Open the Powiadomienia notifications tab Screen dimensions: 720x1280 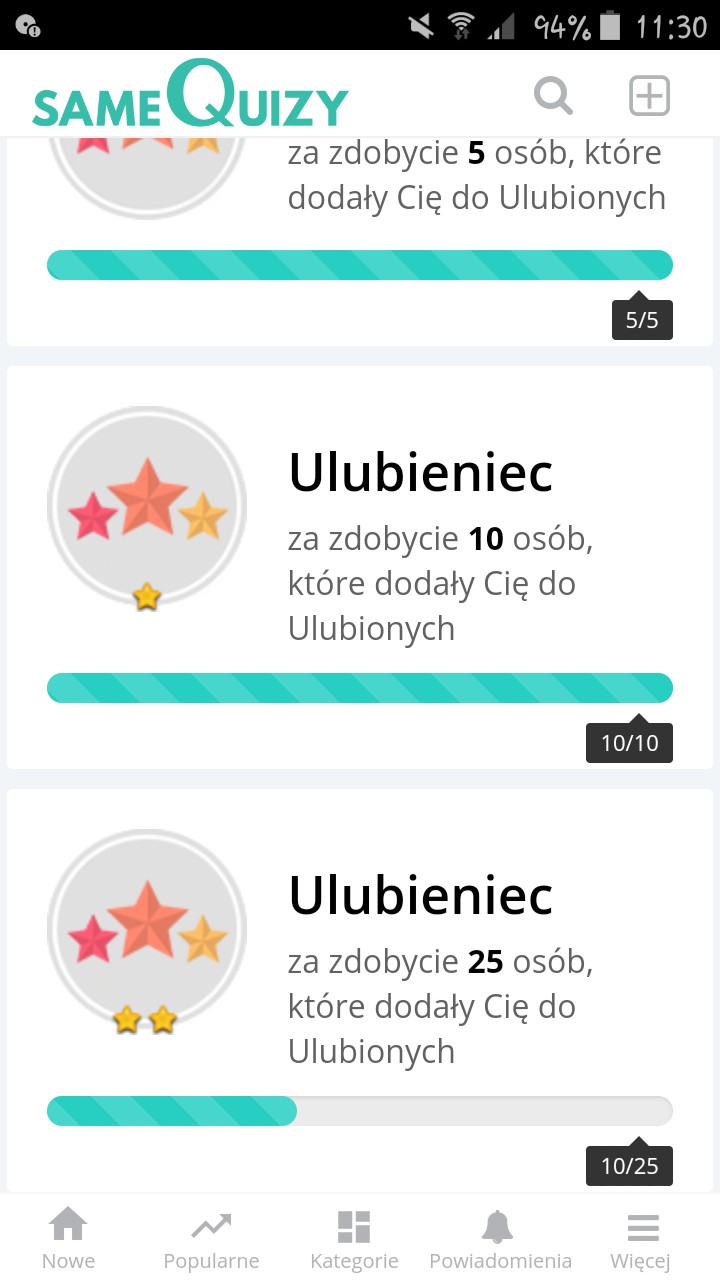tap(500, 1238)
